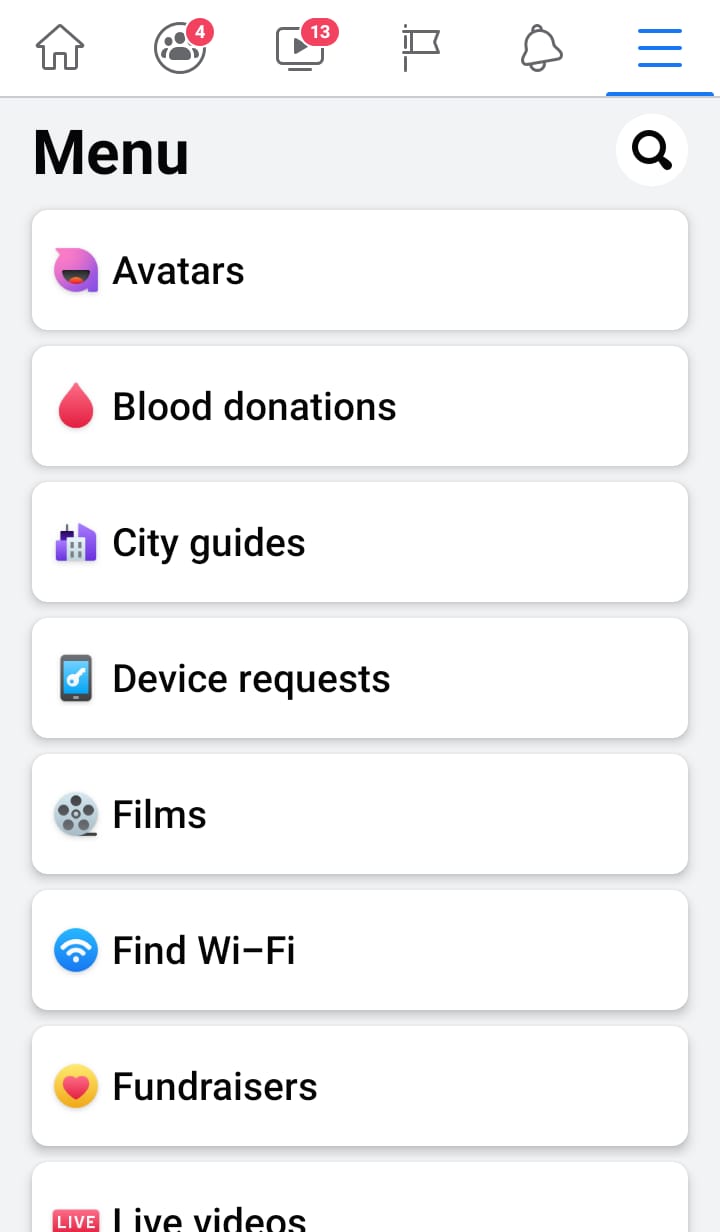The width and height of the screenshot is (720, 1232).
Task: Select the hamburger Menu tab
Action: pos(660,48)
